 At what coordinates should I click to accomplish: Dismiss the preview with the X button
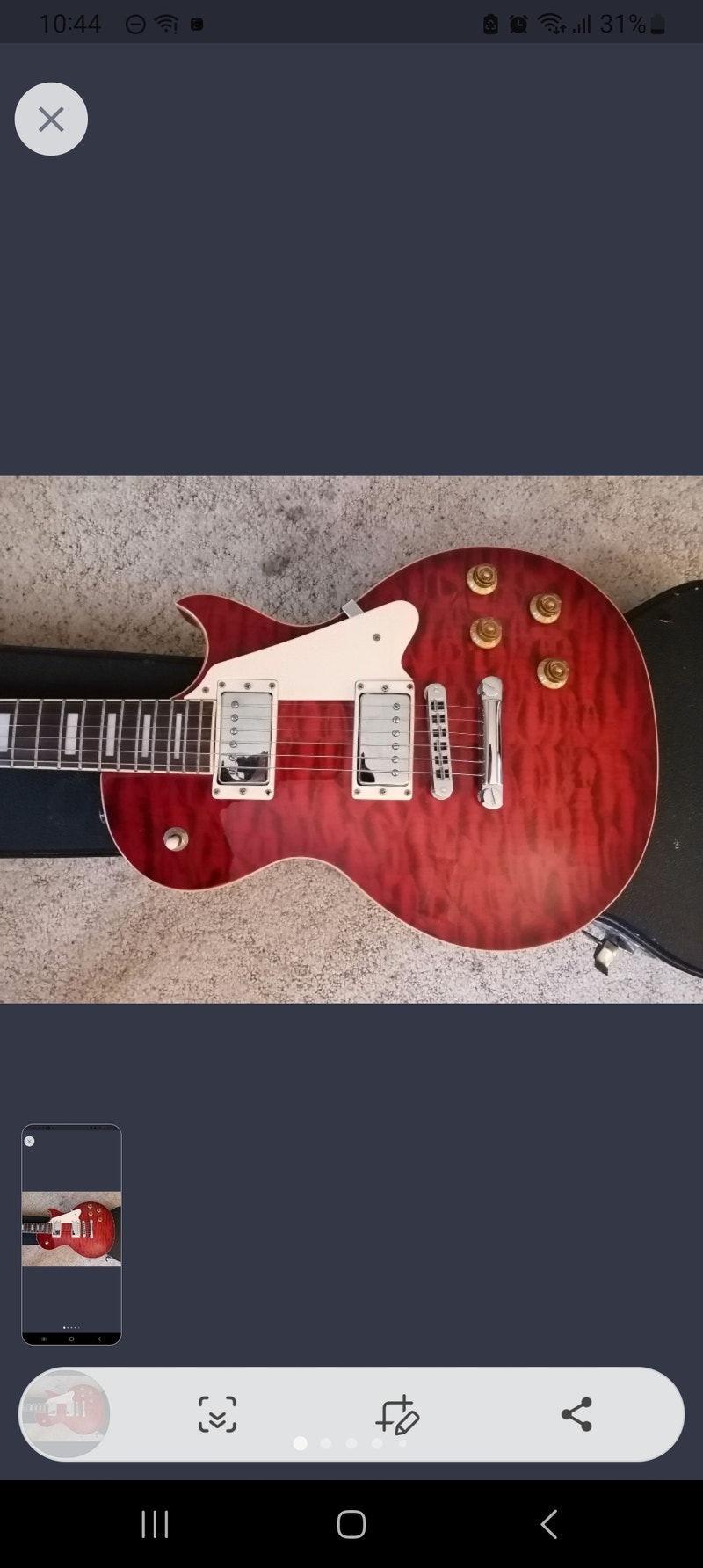click(x=50, y=119)
